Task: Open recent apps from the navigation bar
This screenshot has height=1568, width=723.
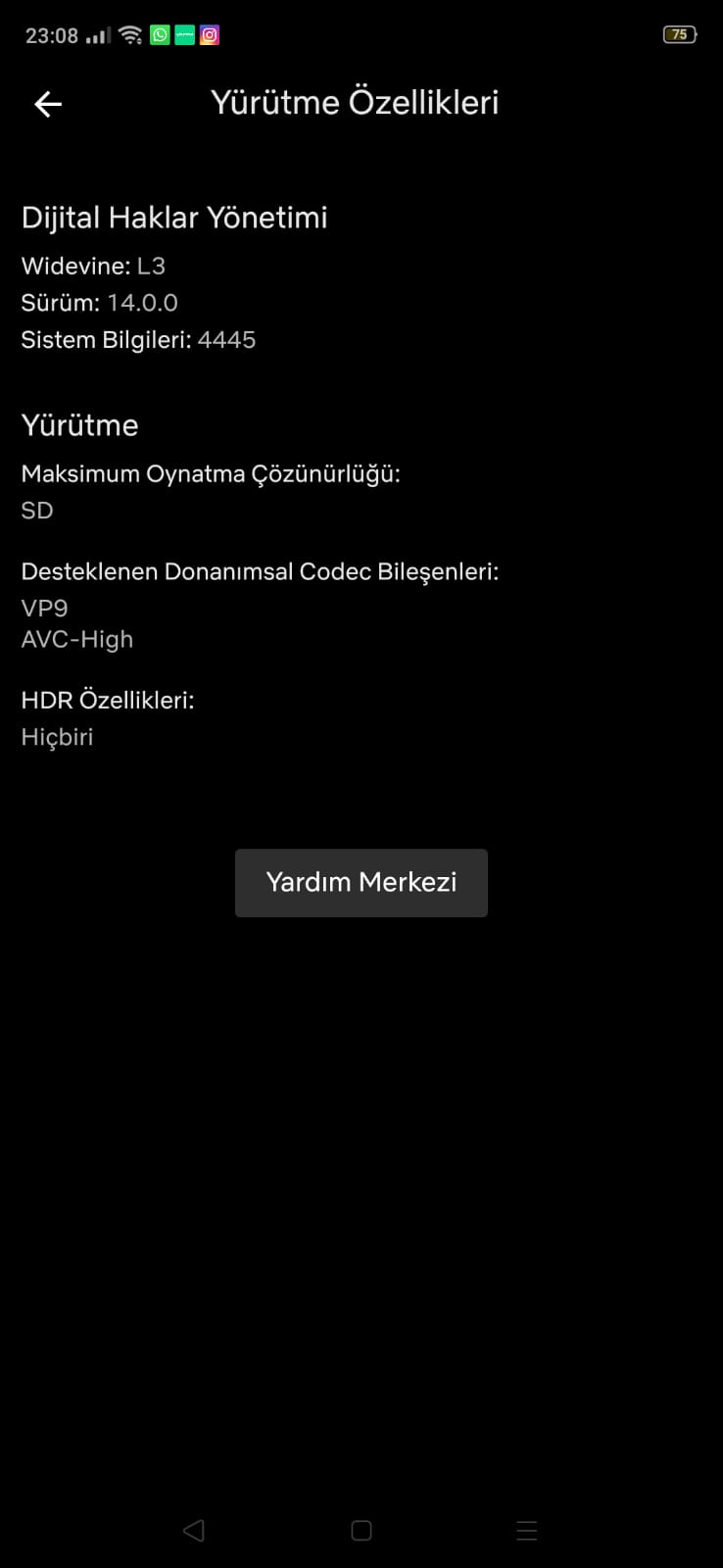Action: [527, 1530]
